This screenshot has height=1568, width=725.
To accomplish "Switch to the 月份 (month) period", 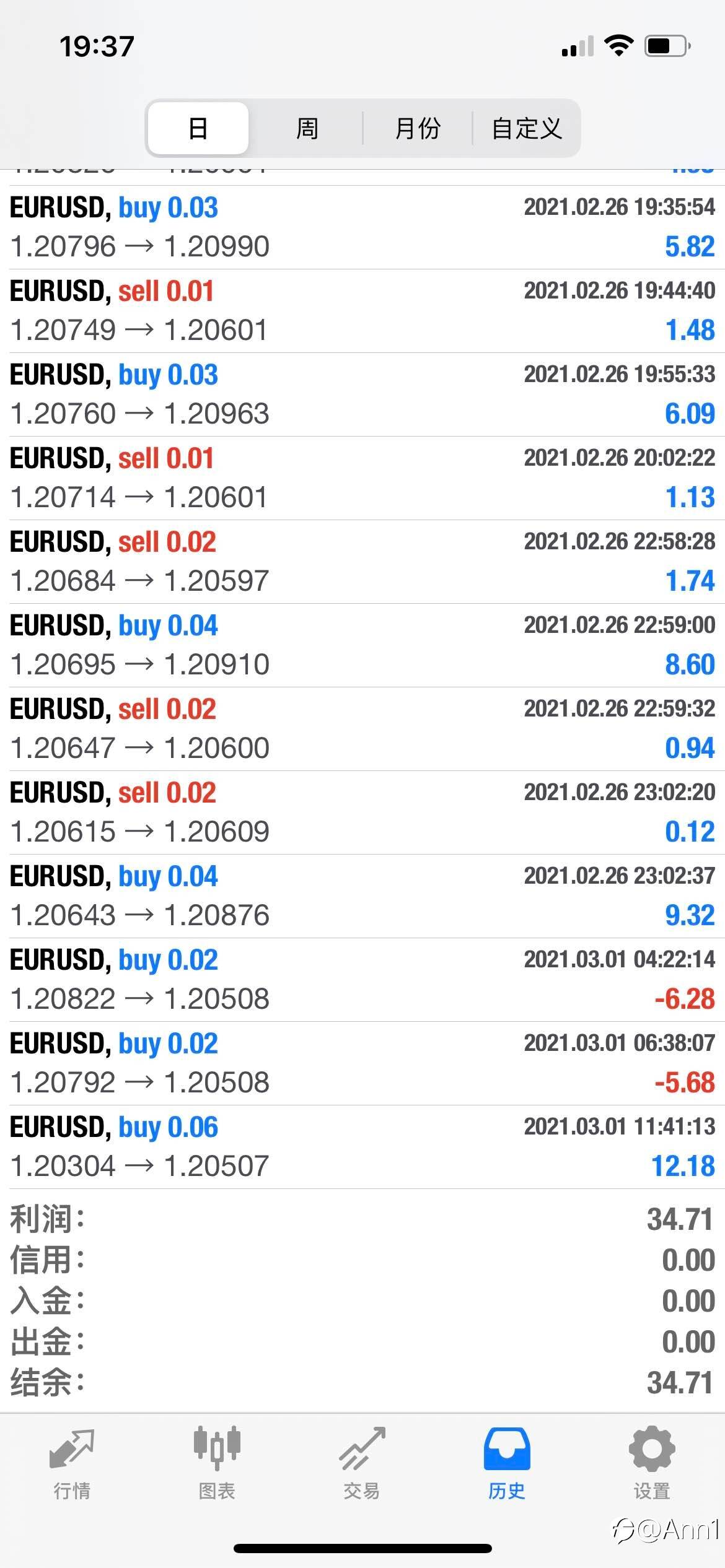I will pyautogui.click(x=418, y=128).
